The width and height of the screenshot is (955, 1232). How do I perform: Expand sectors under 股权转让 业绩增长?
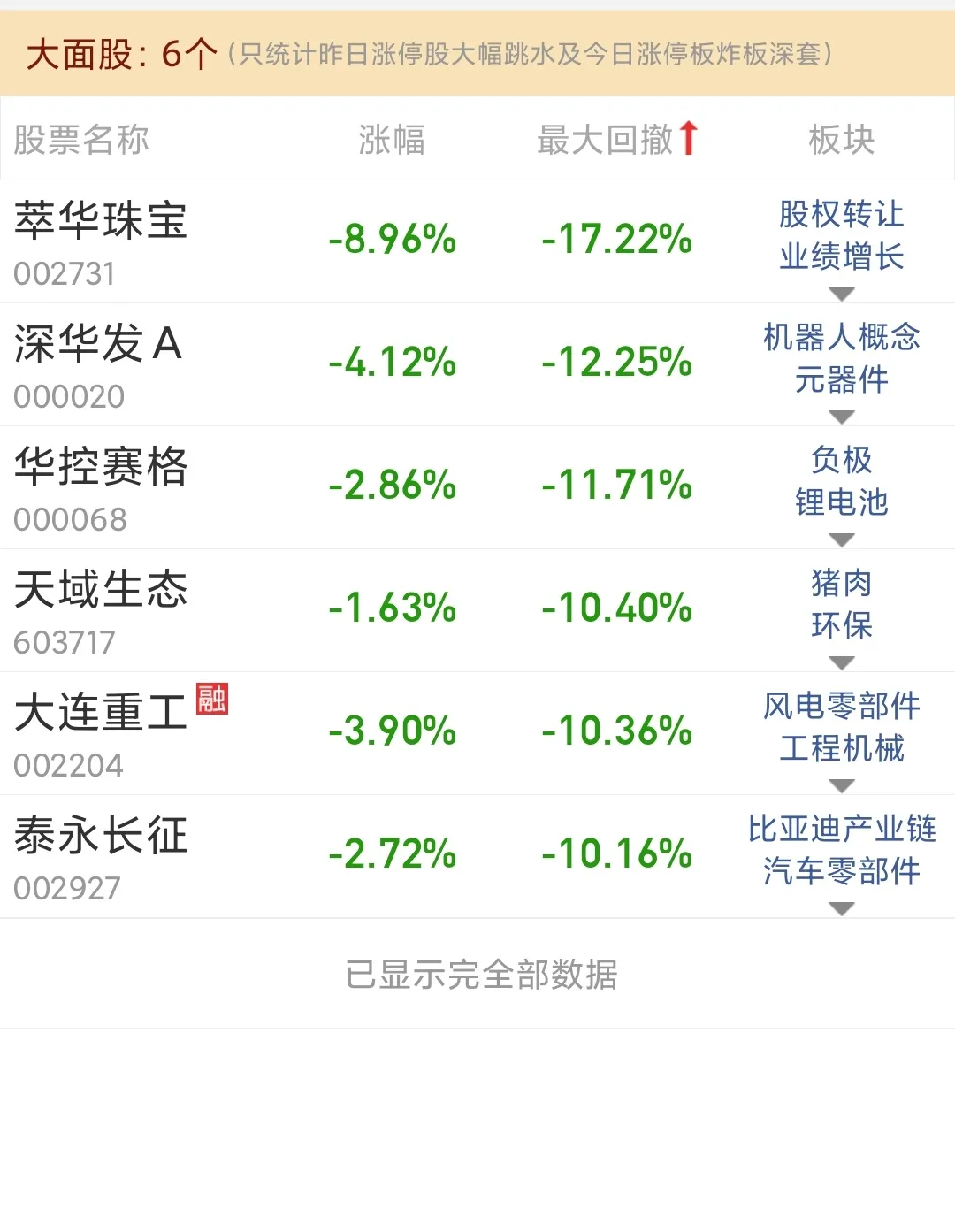842,294
